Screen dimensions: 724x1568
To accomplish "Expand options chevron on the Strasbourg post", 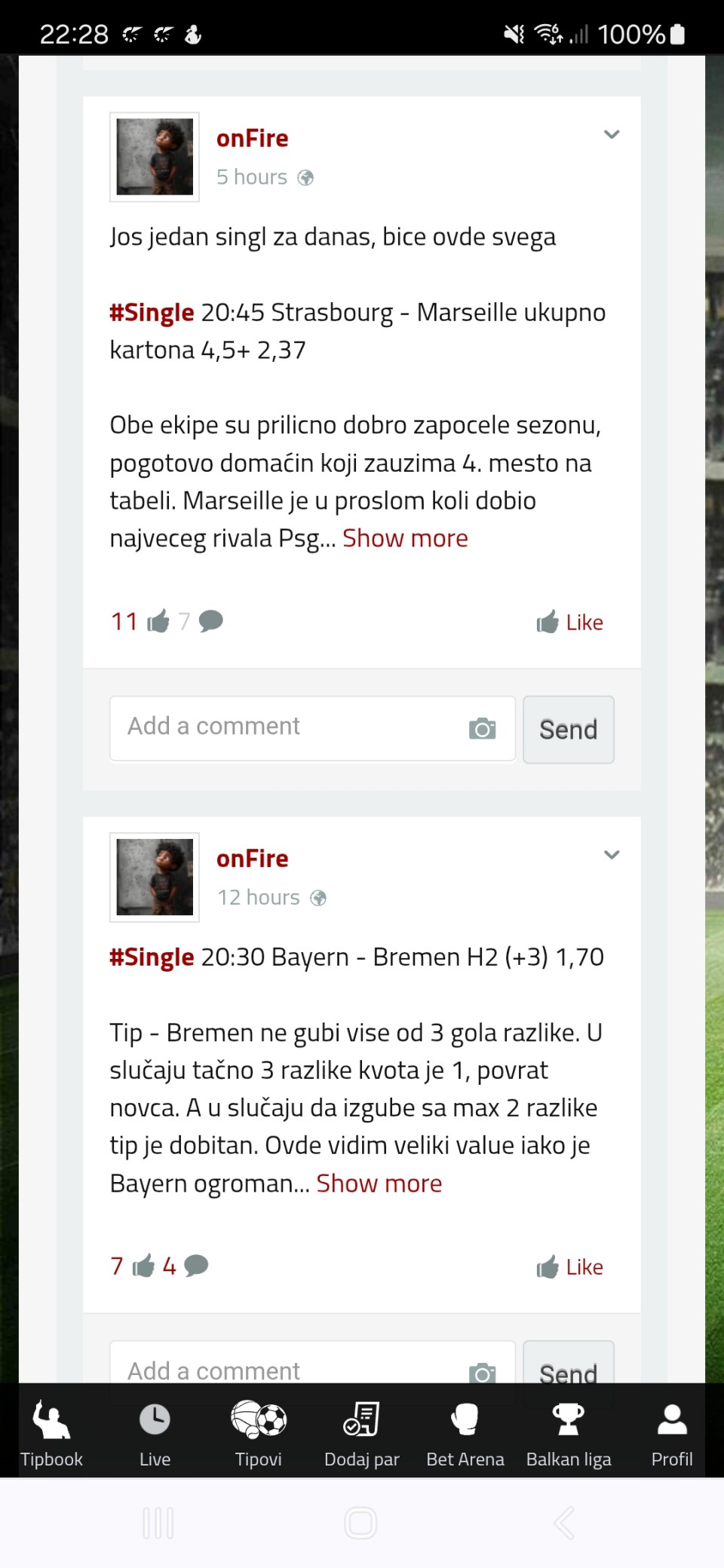I will [612, 135].
